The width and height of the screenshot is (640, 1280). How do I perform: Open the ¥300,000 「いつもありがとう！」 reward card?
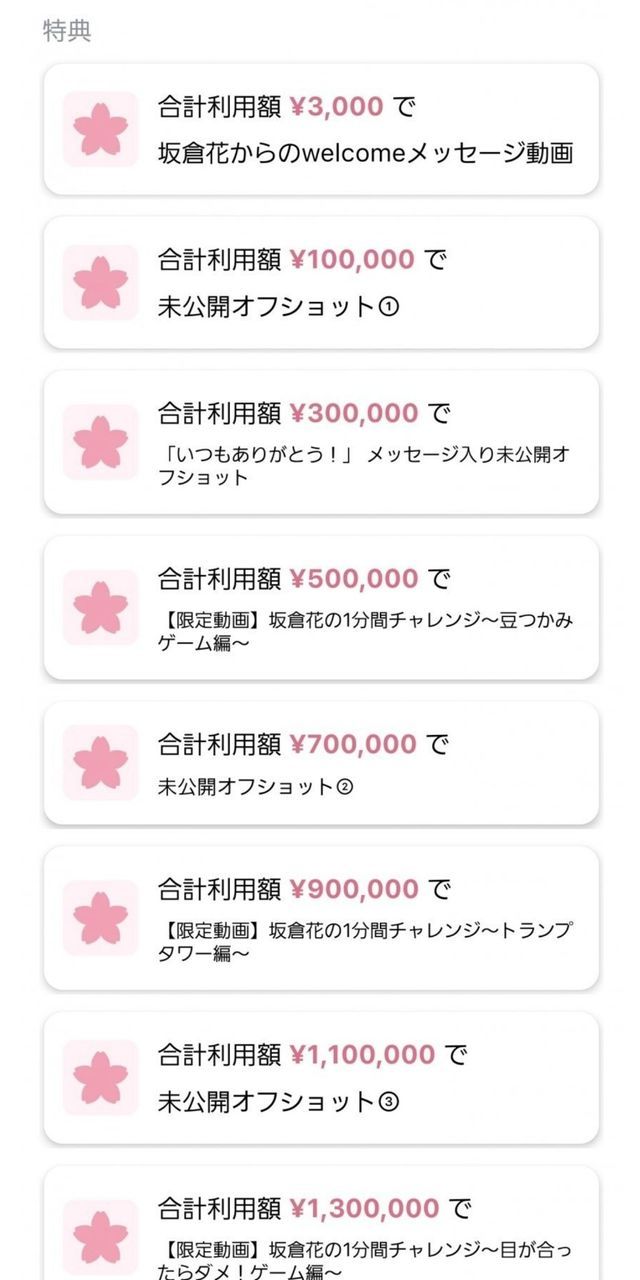(x=320, y=443)
